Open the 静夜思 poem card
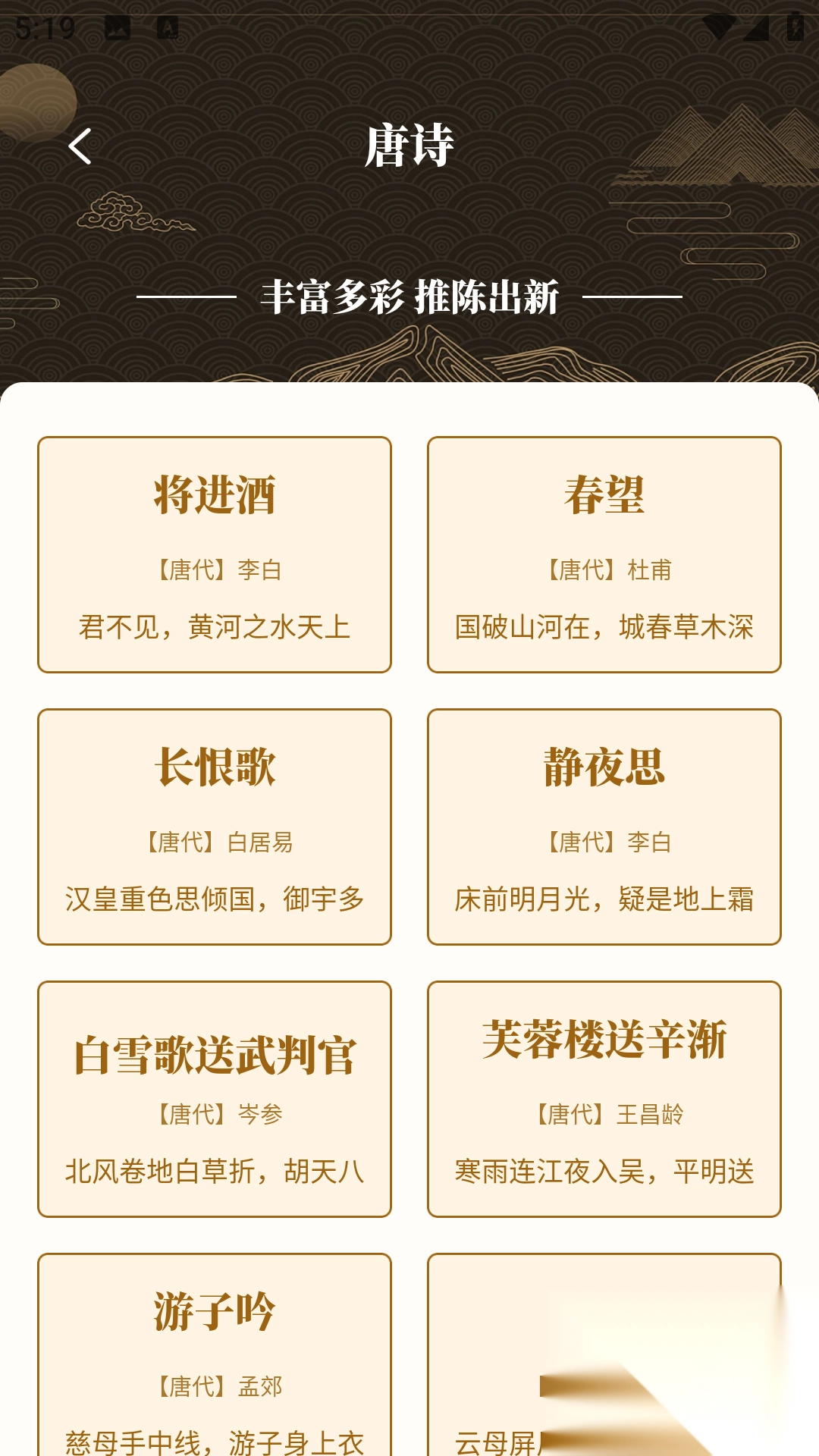The height and width of the screenshot is (1456, 819). point(603,827)
